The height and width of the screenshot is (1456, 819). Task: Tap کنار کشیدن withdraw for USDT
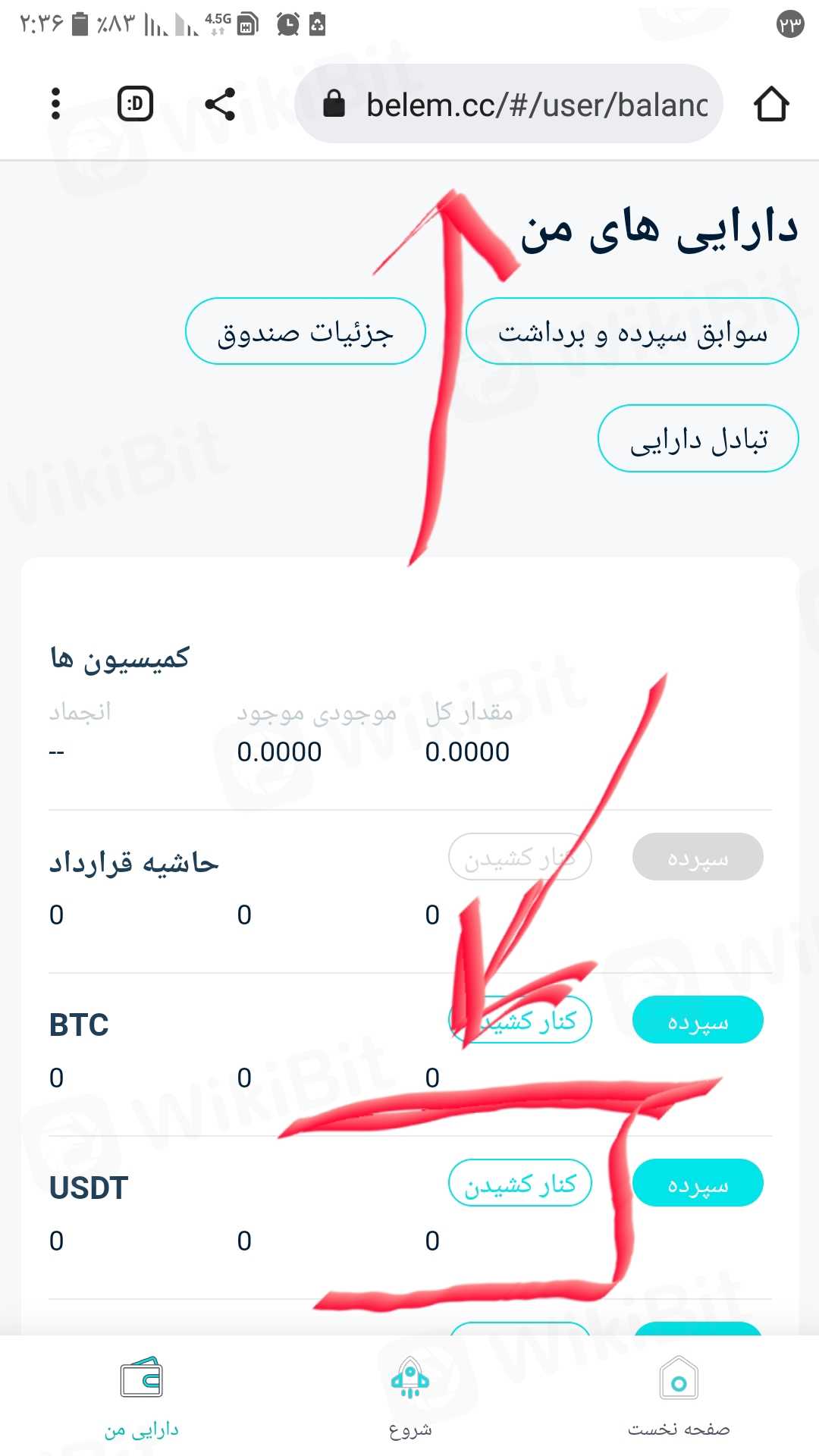520,1184
